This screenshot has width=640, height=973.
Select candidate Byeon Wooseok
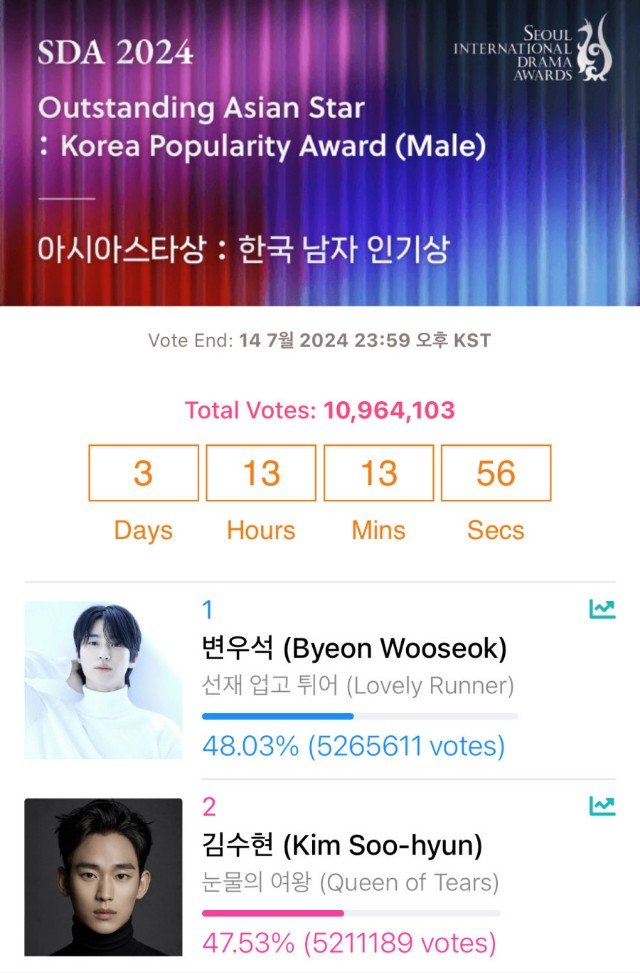tap(354, 649)
